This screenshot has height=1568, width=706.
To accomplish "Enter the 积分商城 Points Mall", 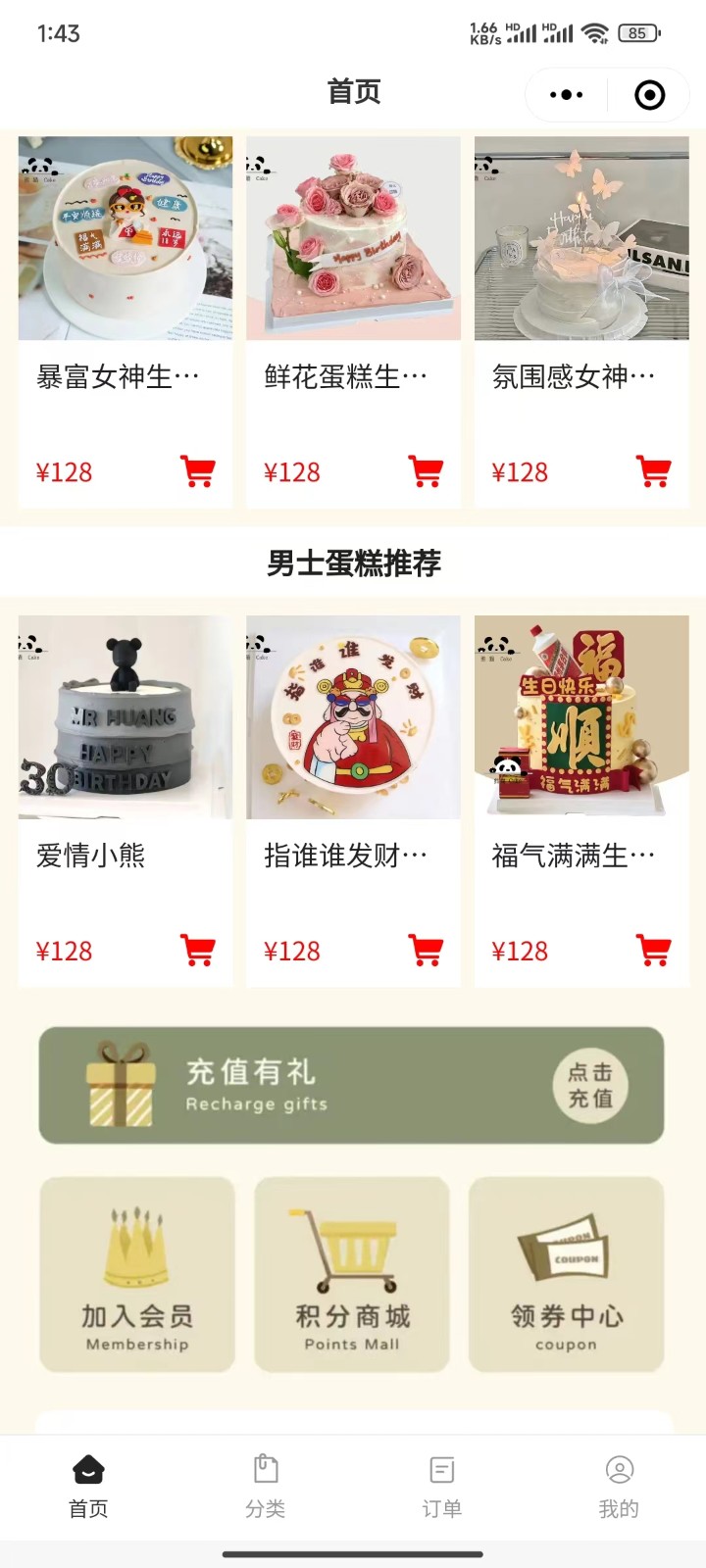I will [x=352, y=1274].
